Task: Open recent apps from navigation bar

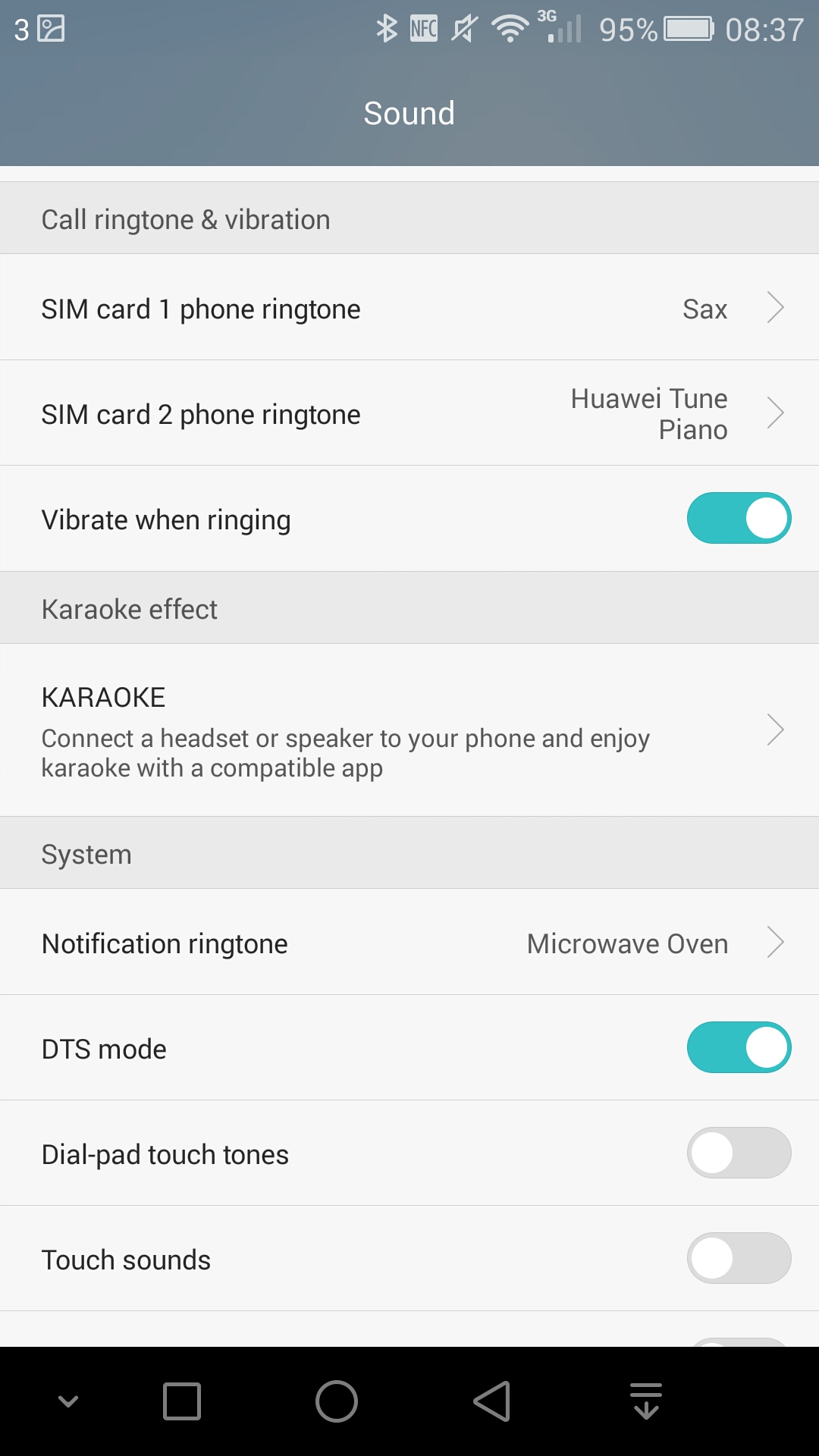Action: click(x=182, y=1401)
